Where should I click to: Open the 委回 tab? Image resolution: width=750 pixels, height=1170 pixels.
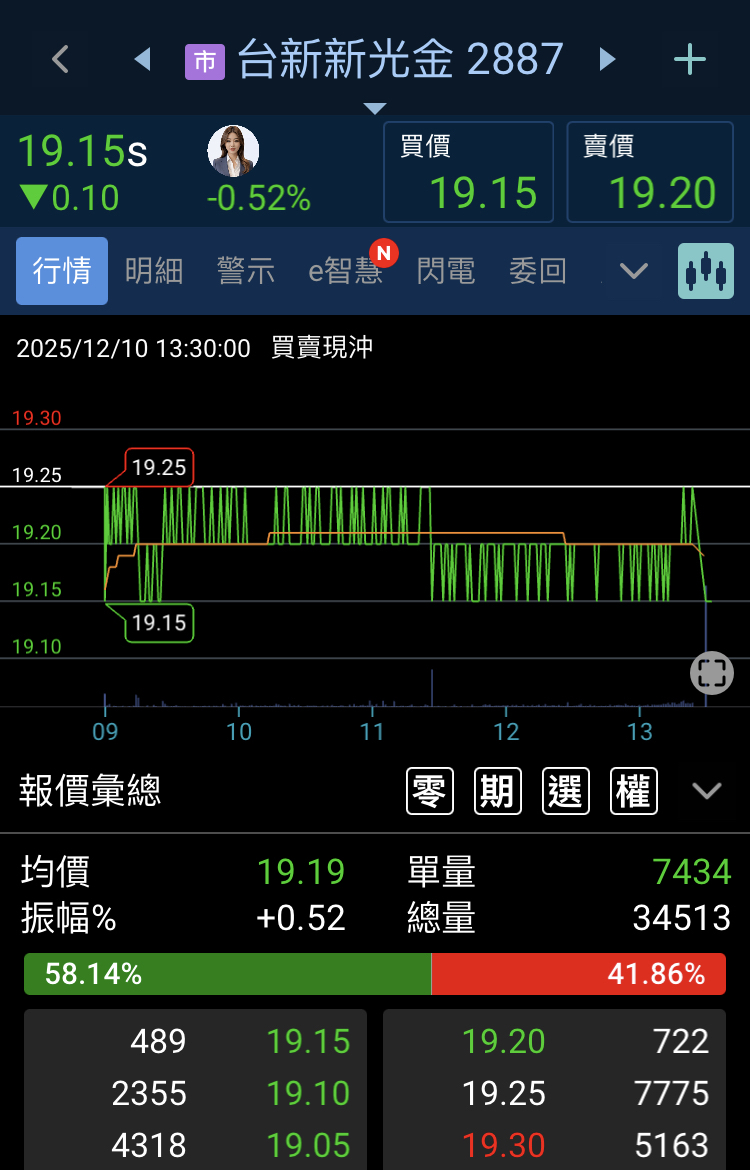click(x=538, y=271)
